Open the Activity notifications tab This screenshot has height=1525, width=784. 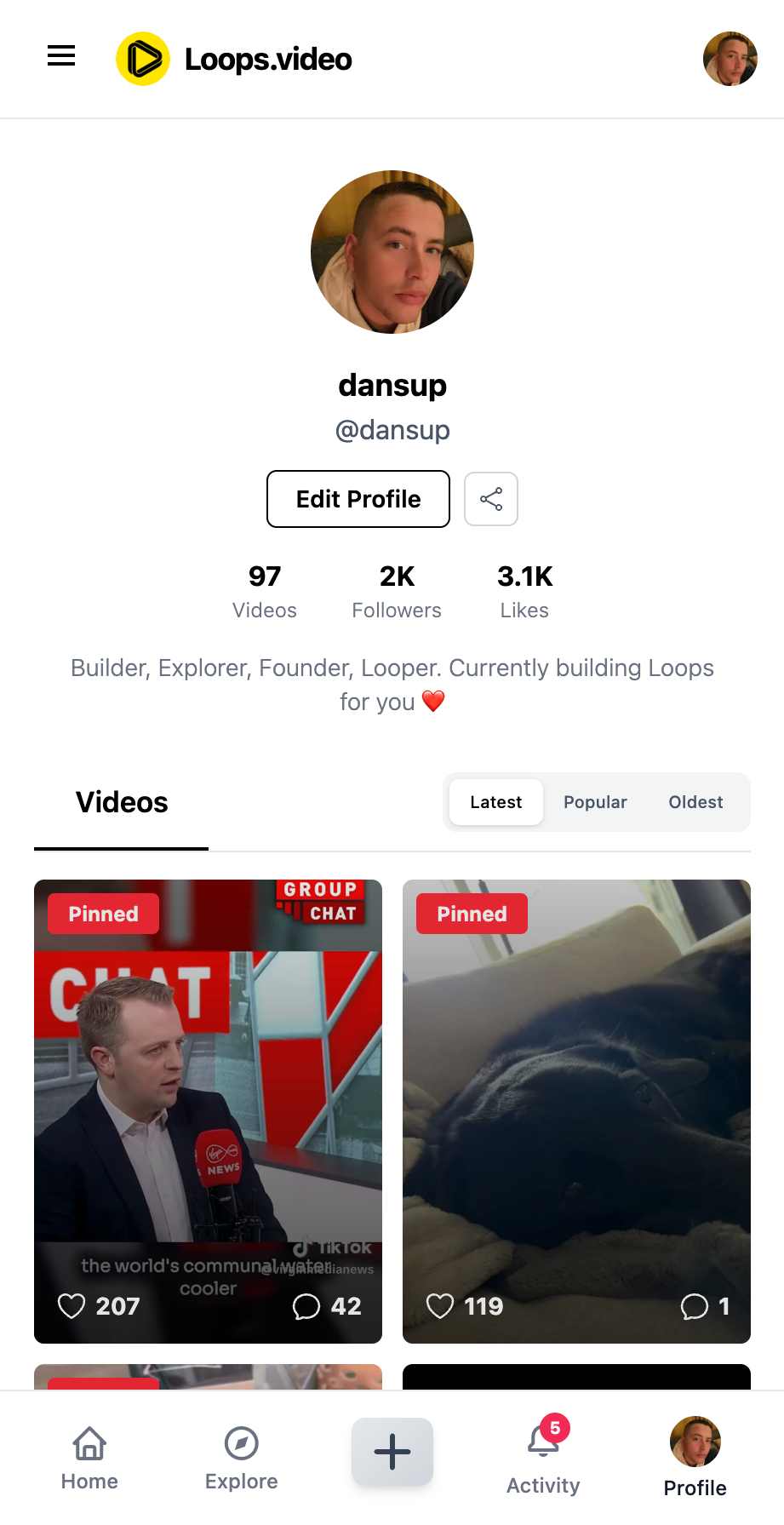point(543,1458)
